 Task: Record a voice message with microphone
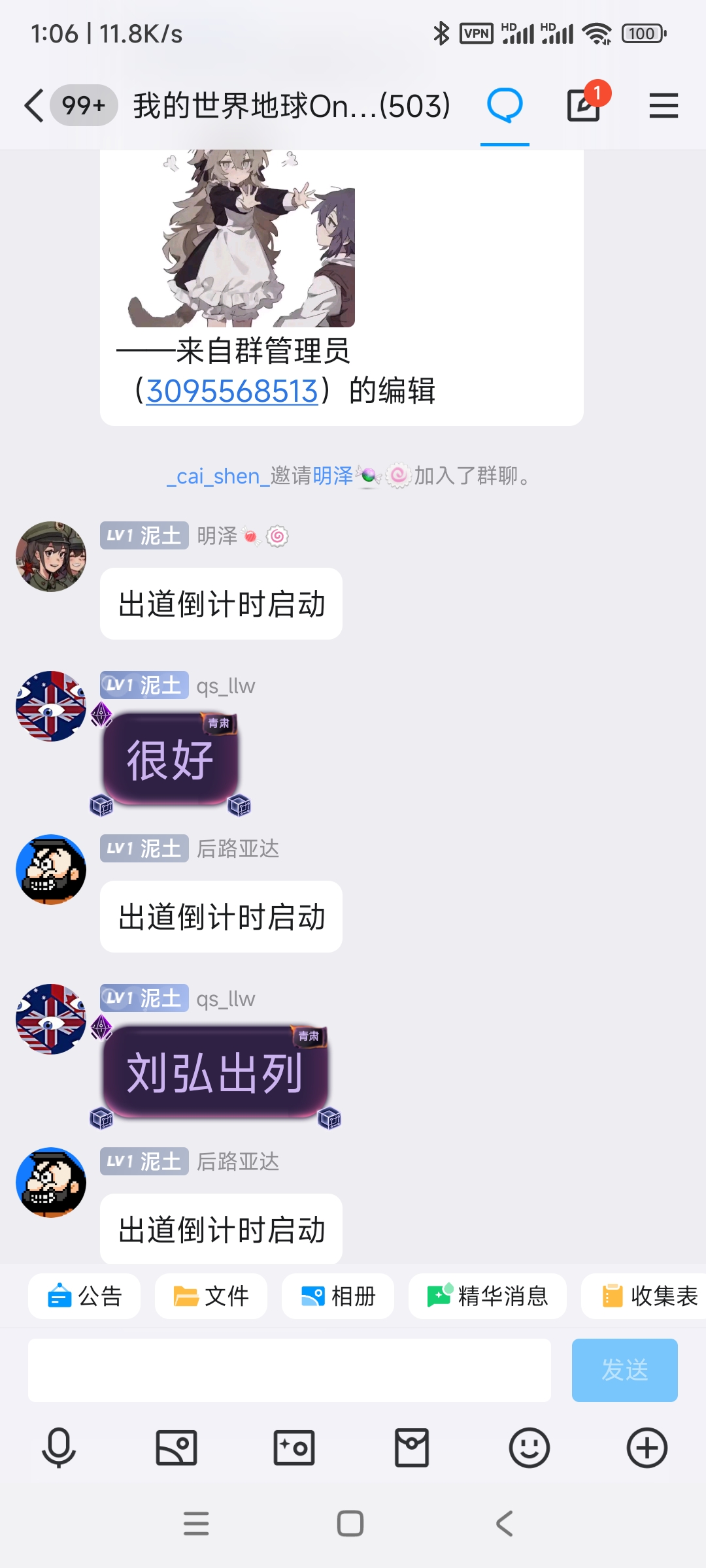59,1448
